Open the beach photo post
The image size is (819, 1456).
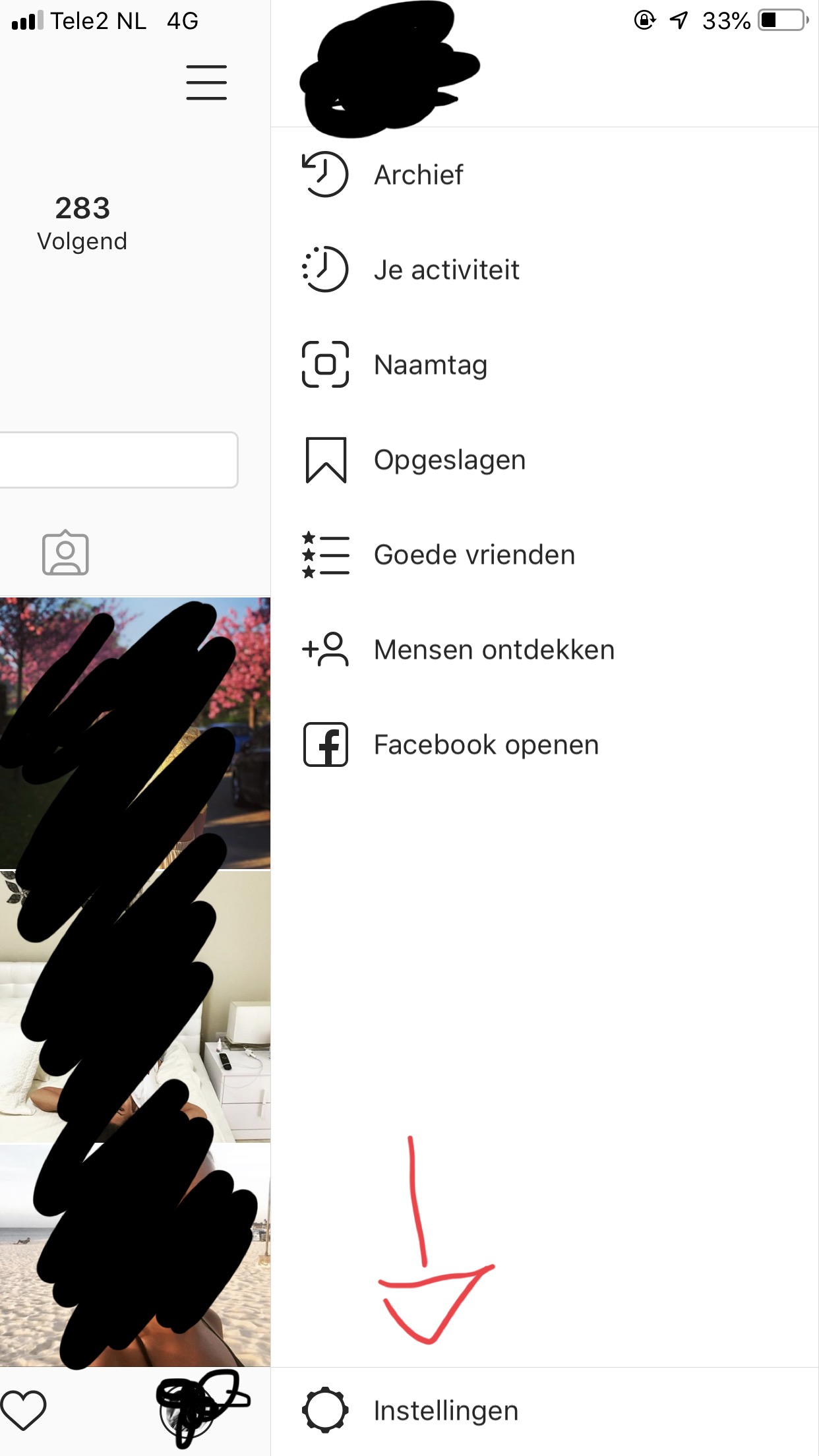coord(135,1255)
